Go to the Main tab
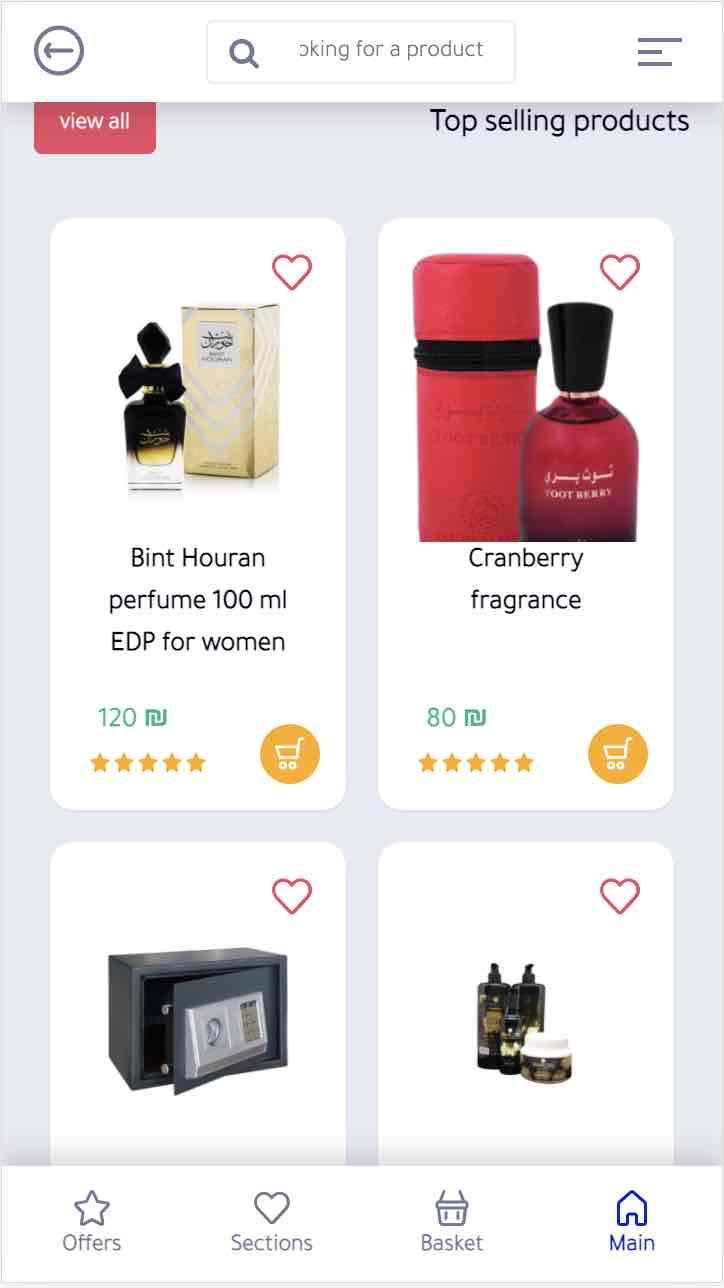 632,1222
